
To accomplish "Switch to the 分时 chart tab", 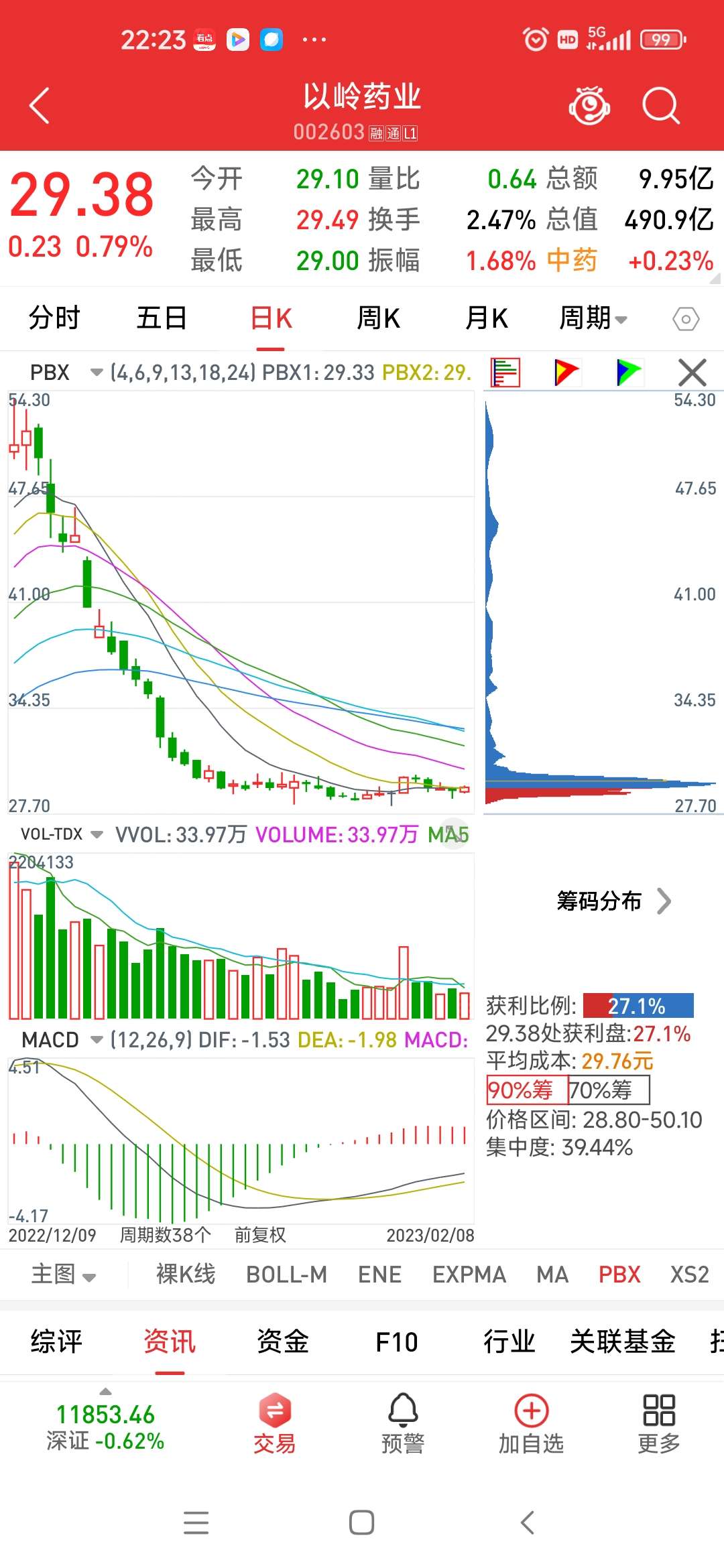I will (54, 318).
